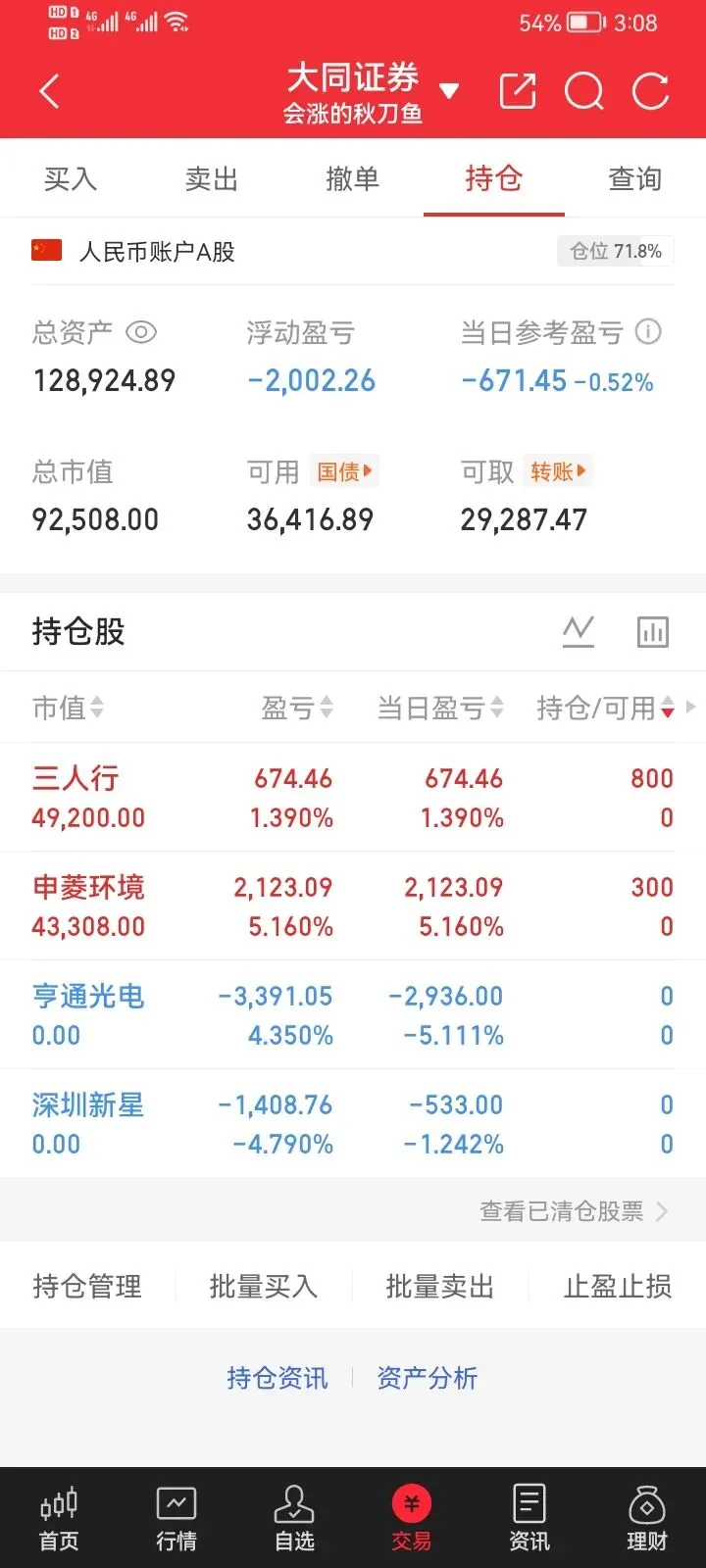Sort holdings by 当日盈亏
706x1568 pixels.
click(x=440, y=708)
